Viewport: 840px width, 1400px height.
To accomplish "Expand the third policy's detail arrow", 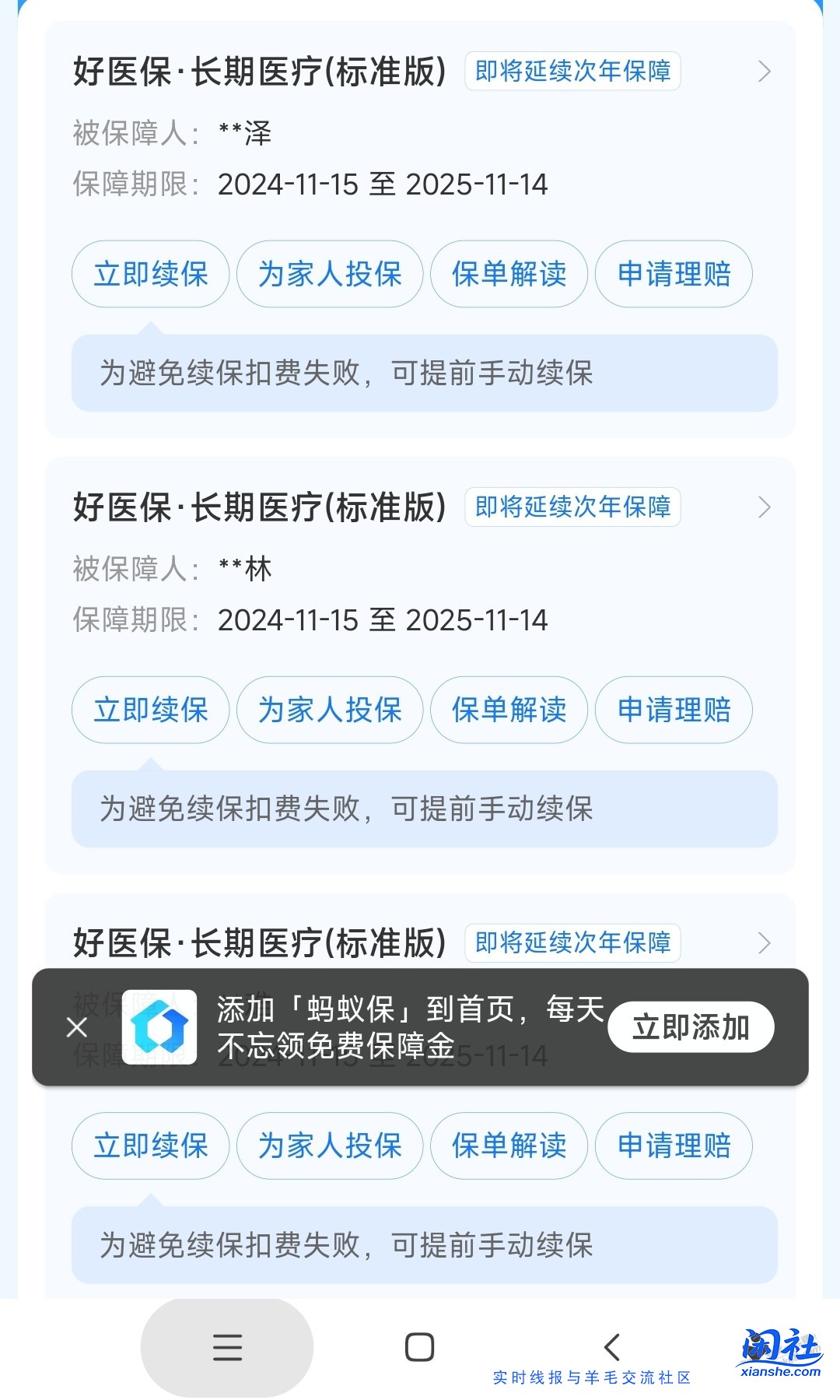I will click(x=764, y=943).
